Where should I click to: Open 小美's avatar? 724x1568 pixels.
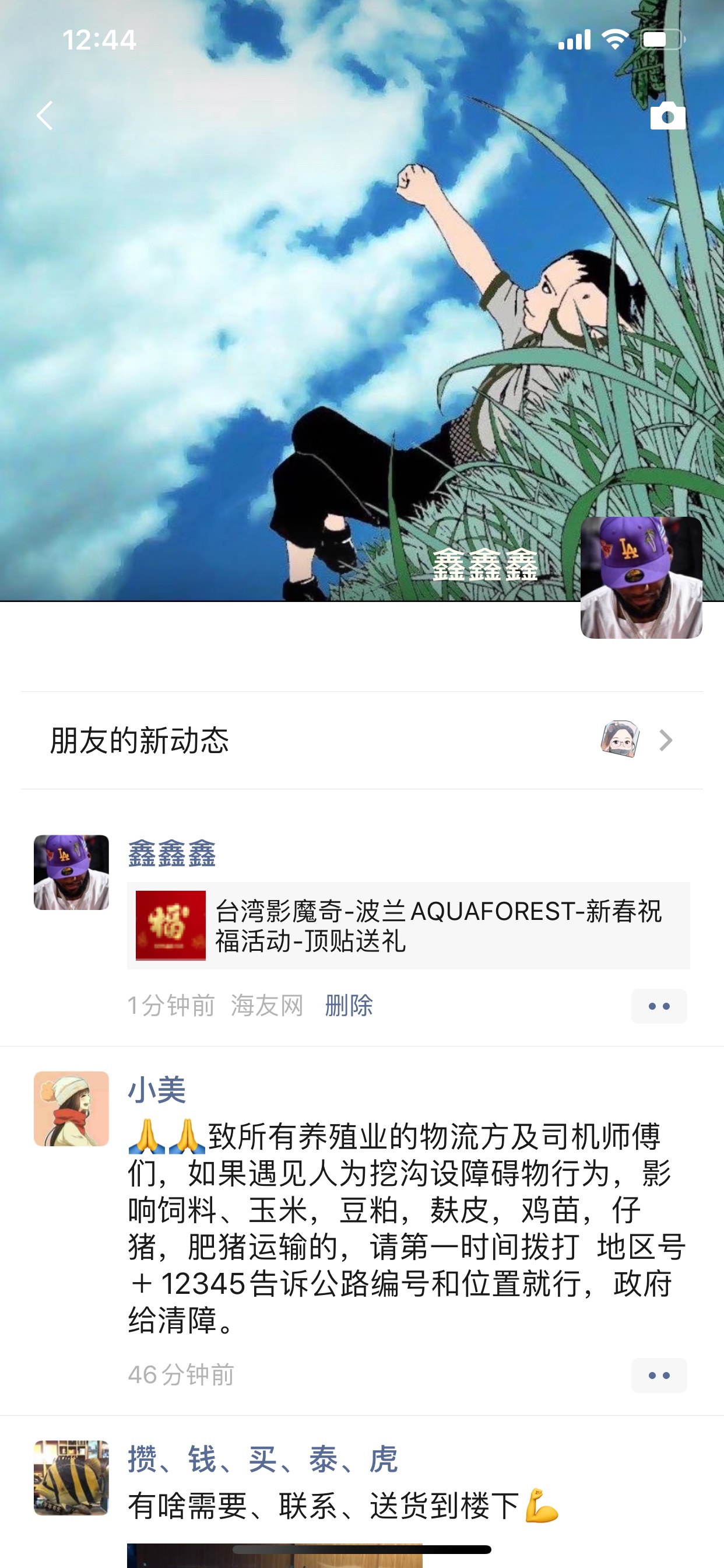coord(71,1108)
